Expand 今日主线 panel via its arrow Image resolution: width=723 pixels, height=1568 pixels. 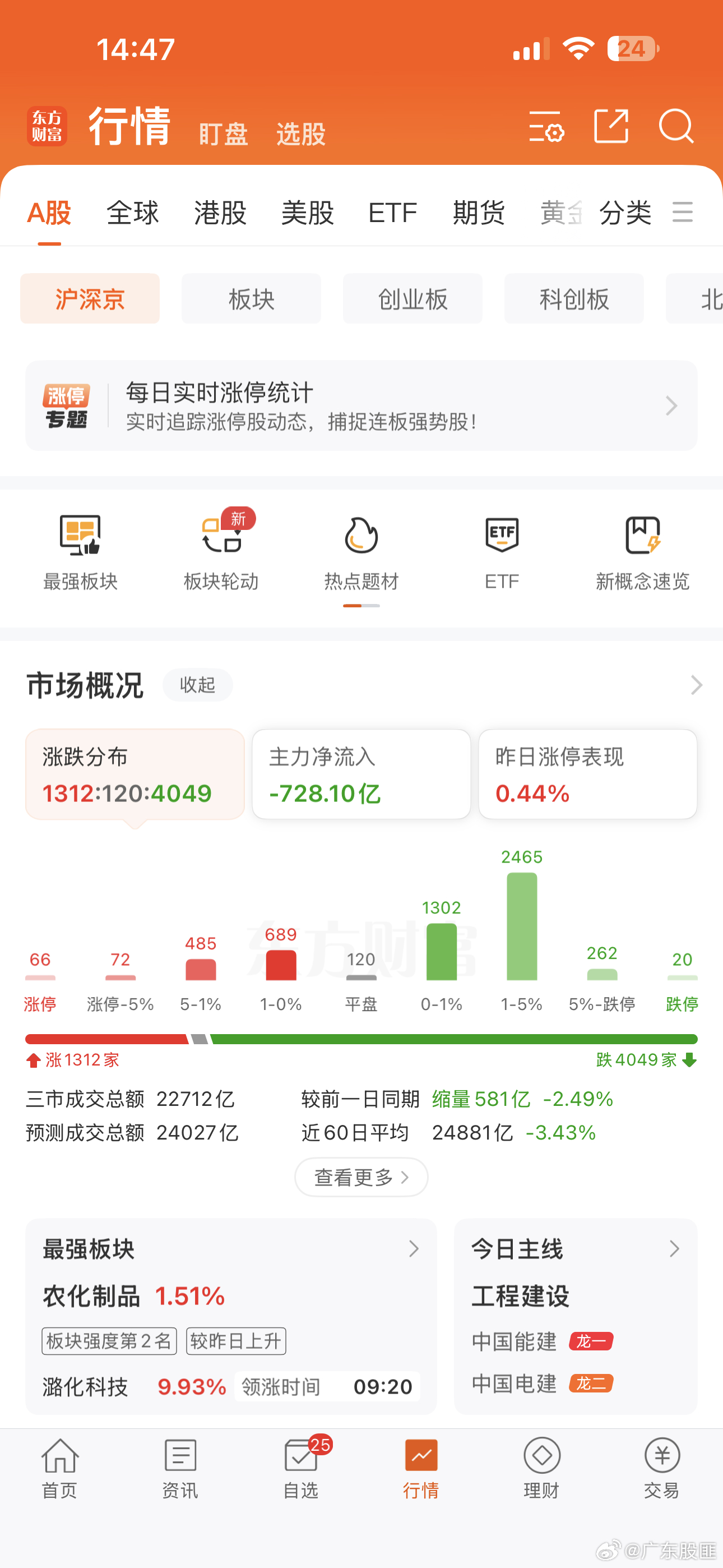[x=674, y=1249]
